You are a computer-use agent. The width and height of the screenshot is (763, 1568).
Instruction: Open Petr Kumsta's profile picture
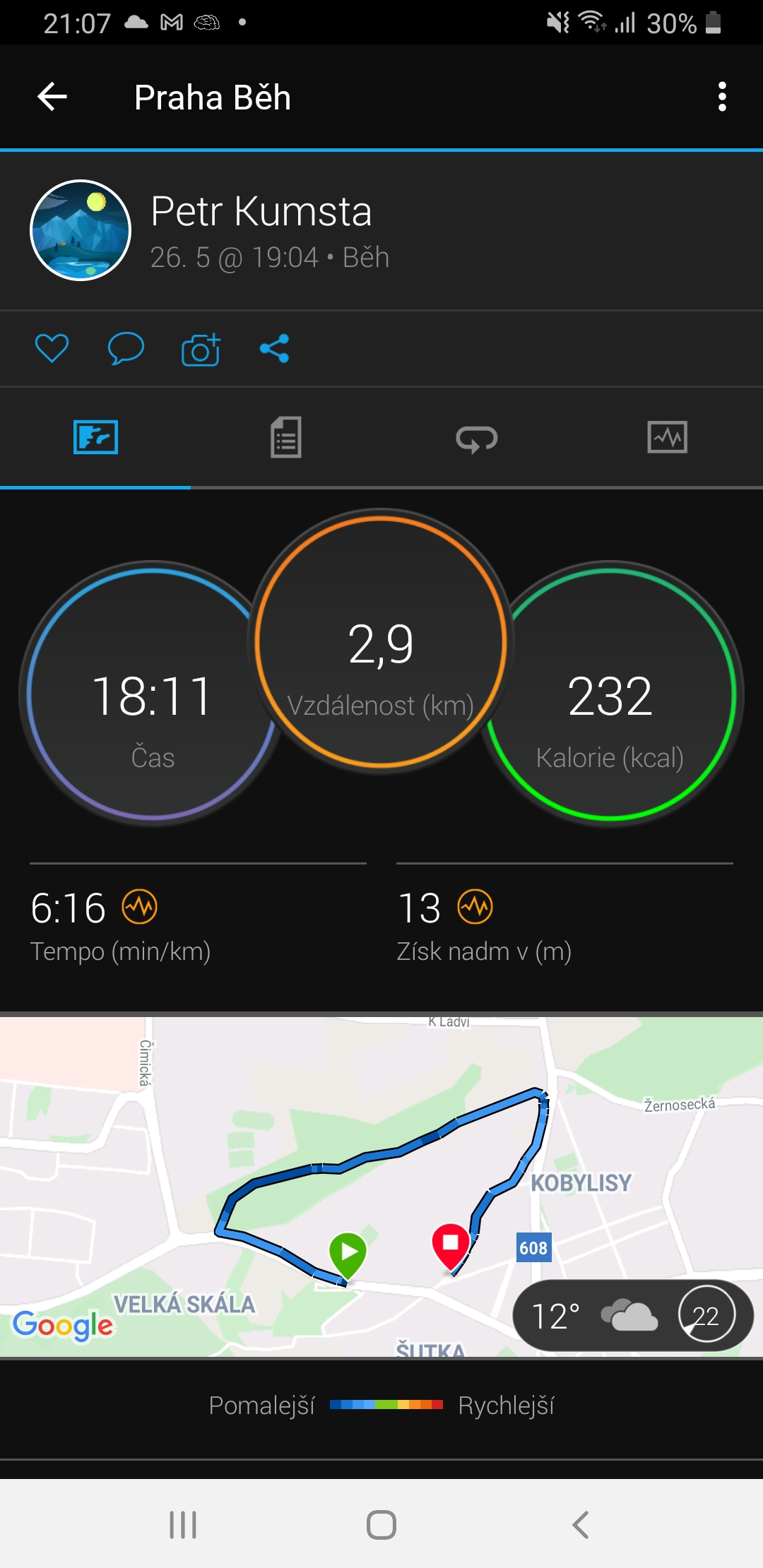[81, 230]
